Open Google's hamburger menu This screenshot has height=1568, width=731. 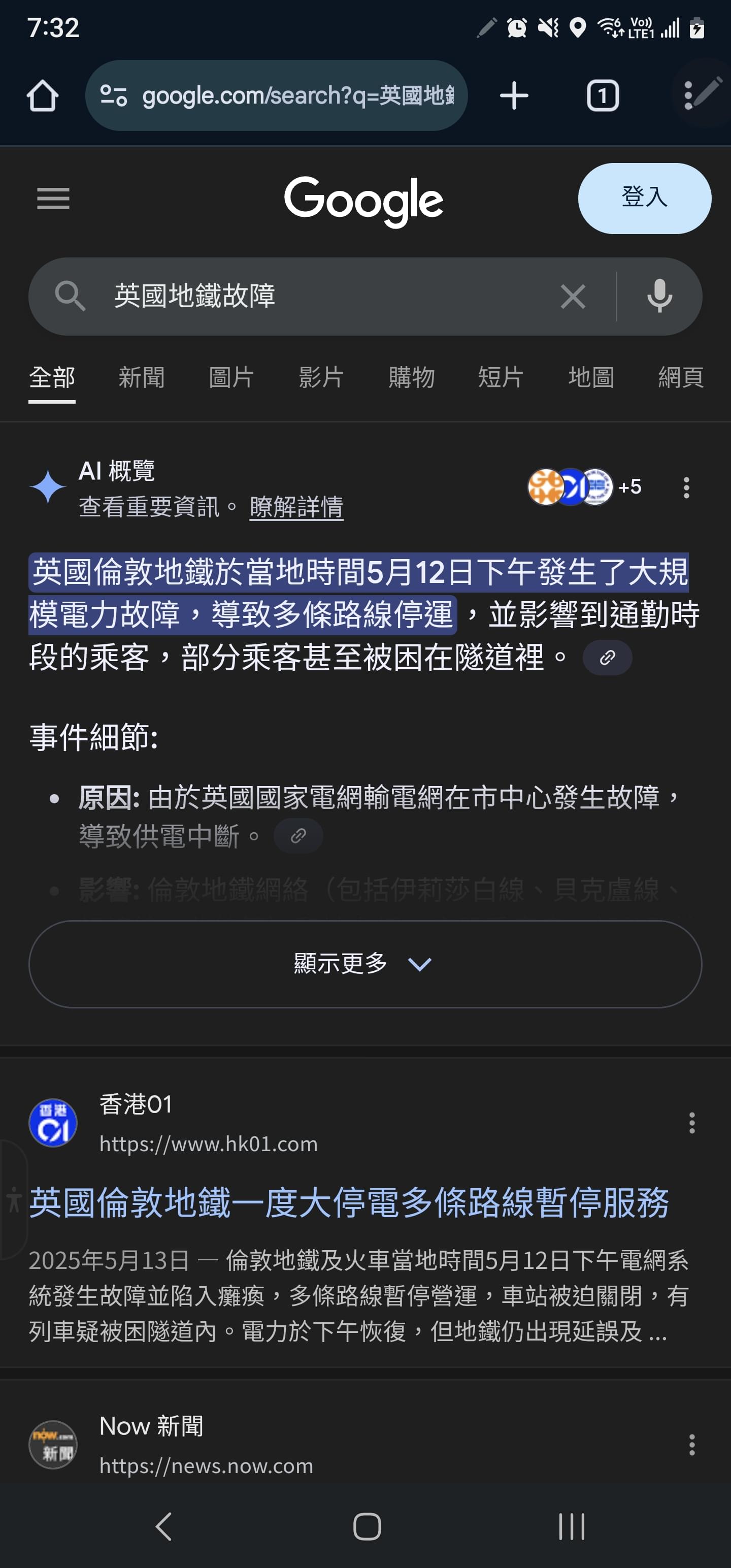(53, 199)
